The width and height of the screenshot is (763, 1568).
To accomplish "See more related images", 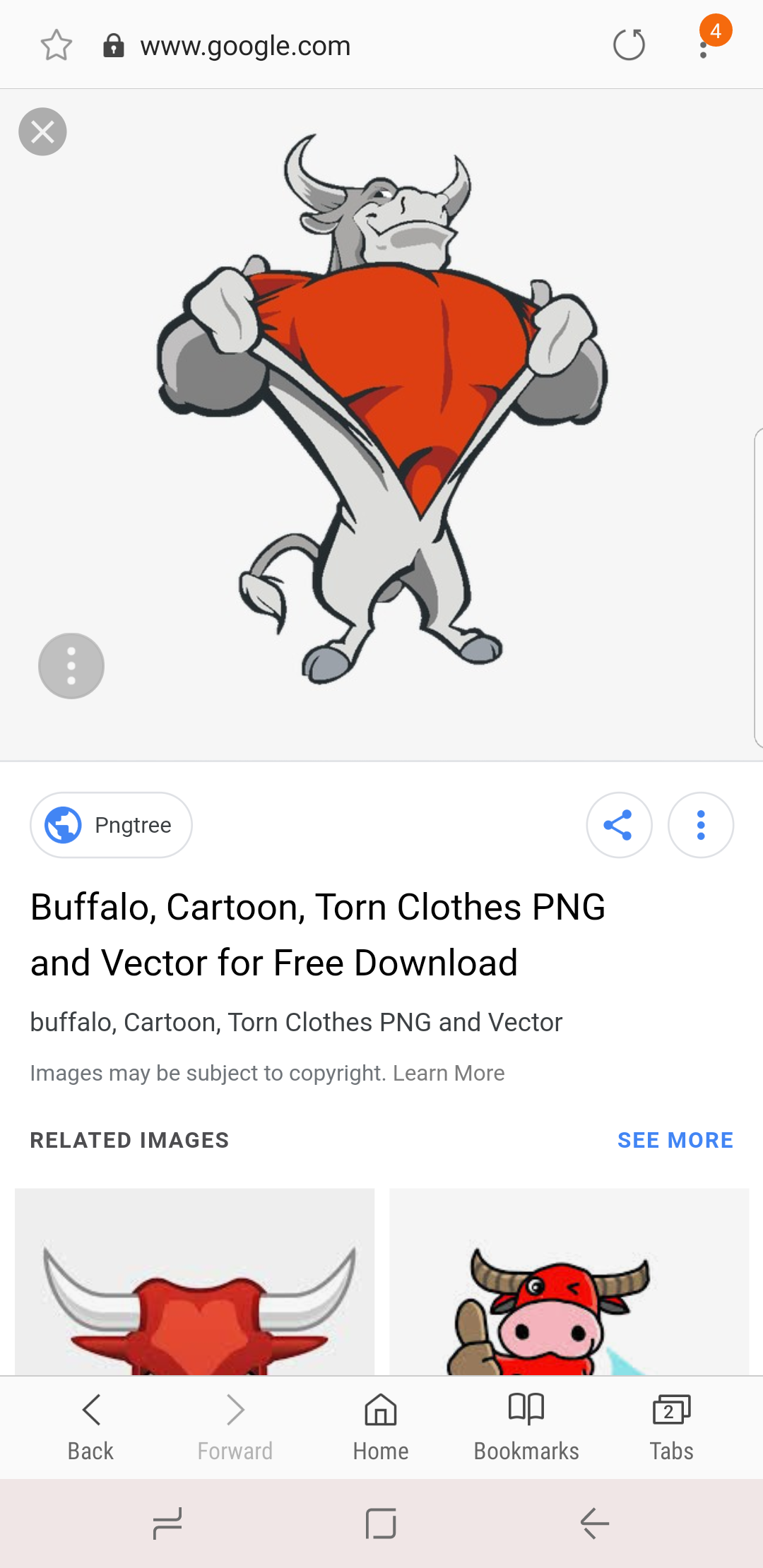I will pos(675,1140).
